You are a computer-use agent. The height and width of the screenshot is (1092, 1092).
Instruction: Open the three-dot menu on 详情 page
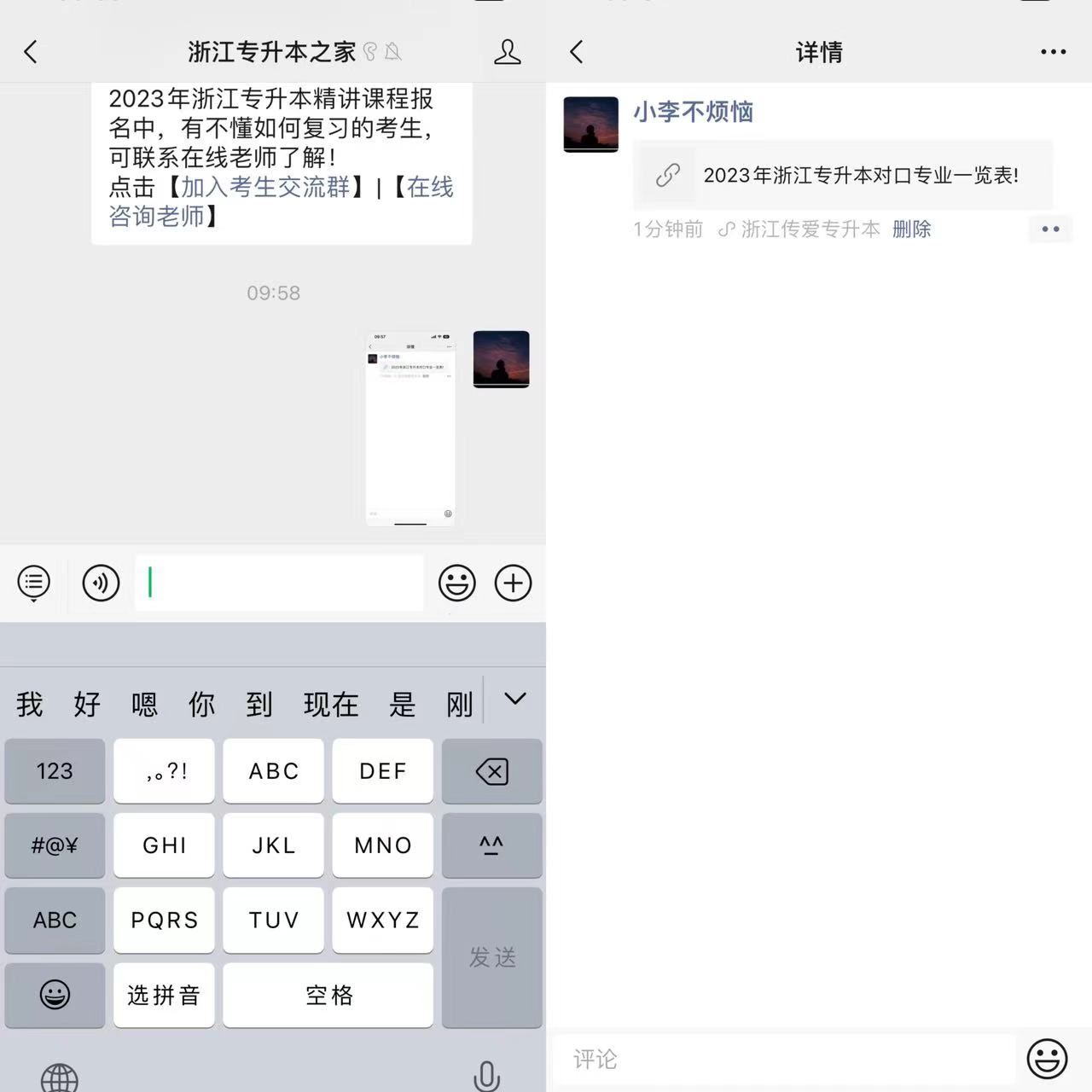pos(1053,52)
